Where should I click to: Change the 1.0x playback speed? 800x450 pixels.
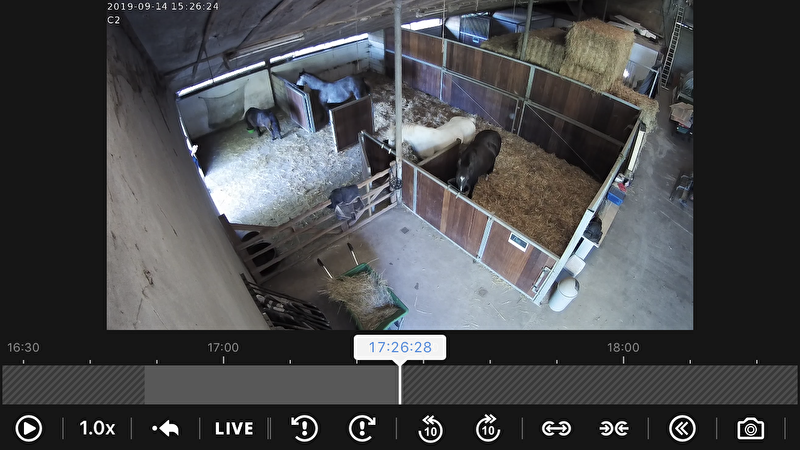[x=97, y=429]
